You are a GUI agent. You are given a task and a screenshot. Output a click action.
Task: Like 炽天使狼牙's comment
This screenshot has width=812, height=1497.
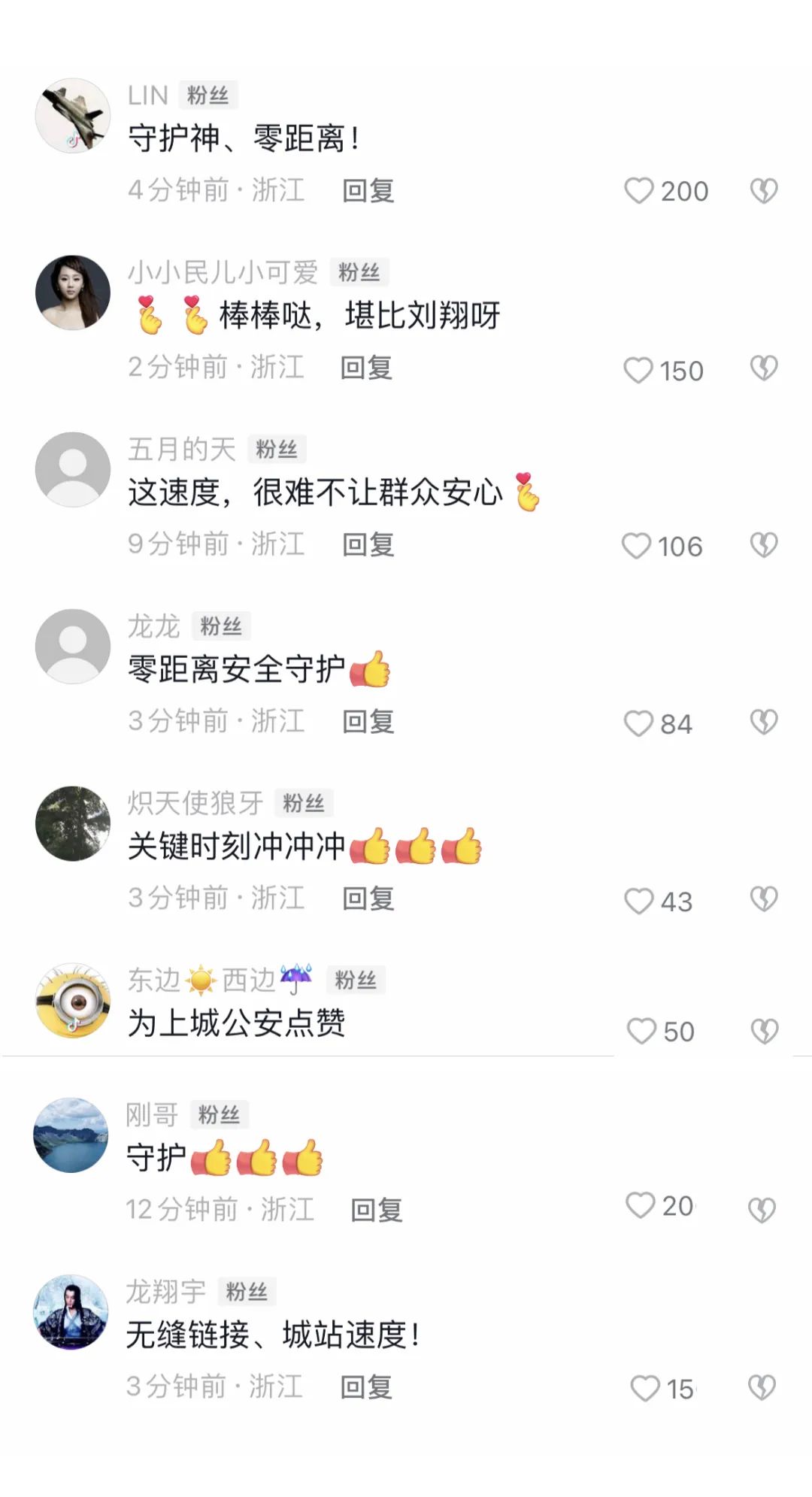[x=639, y=901]
